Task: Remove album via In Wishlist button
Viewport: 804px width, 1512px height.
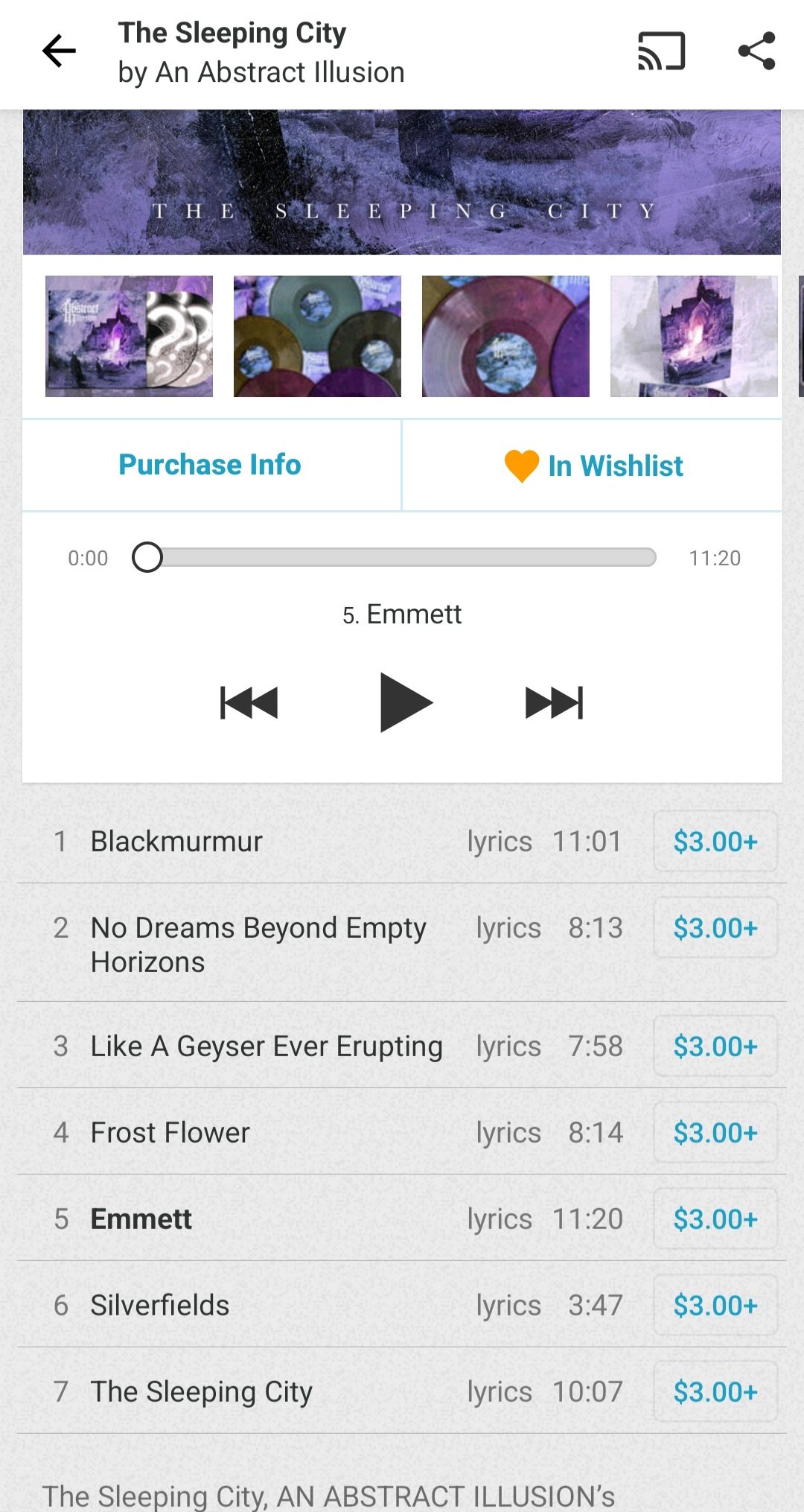Action: pyautogui.click(x=593, y=466)
